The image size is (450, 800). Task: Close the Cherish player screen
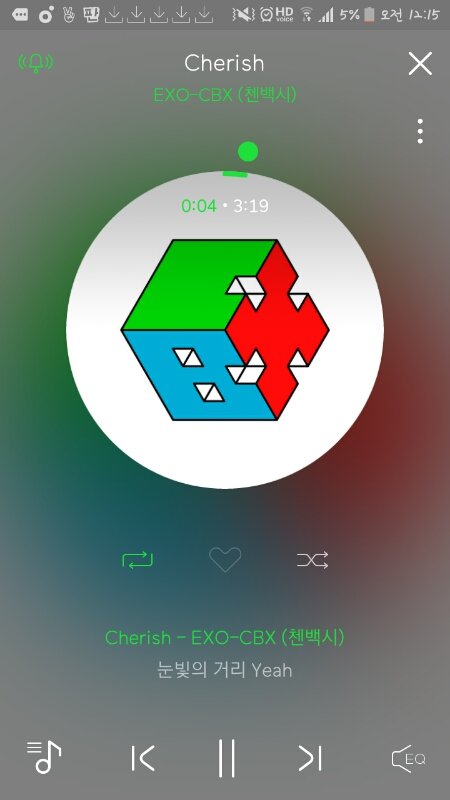point(420,64)
